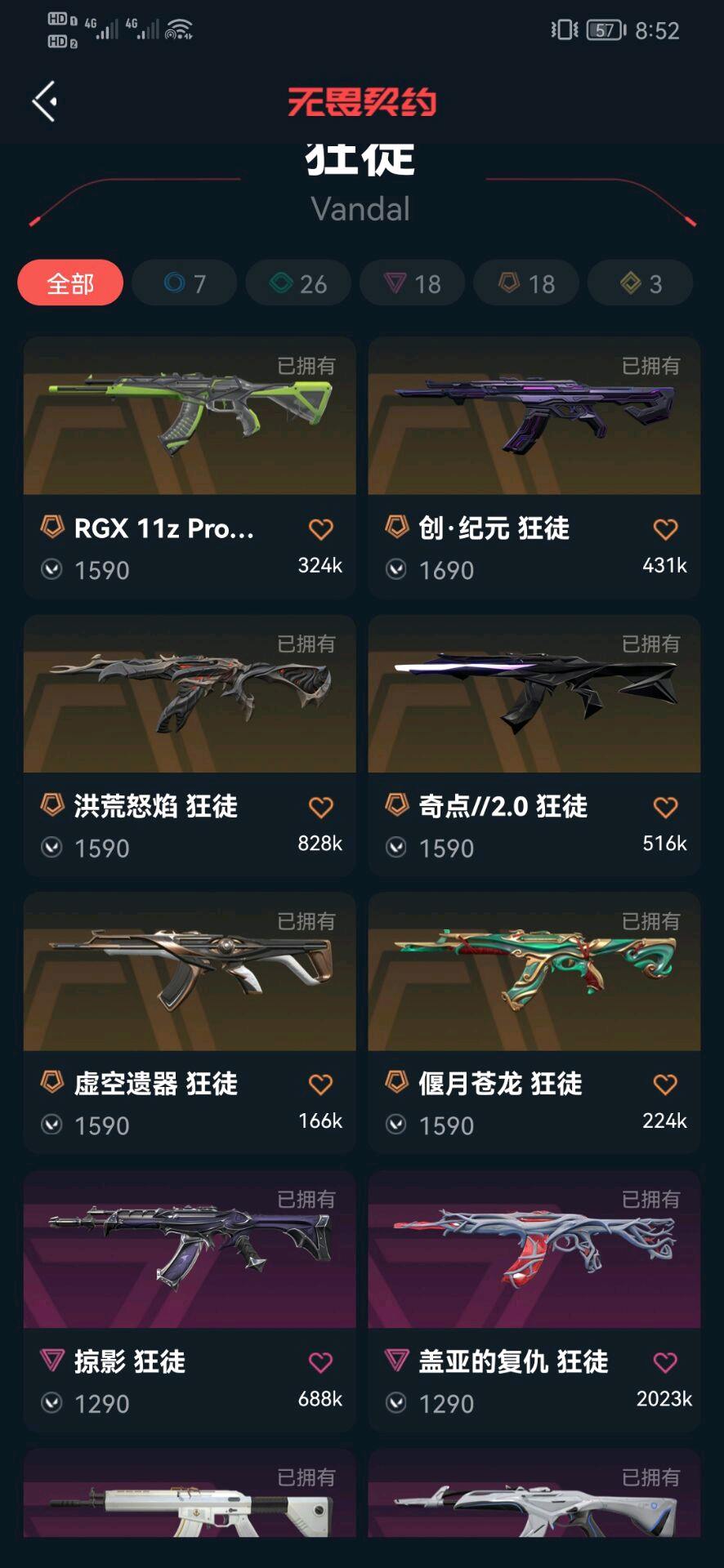Like the 偃月苍龙 狂徒 skin

click(x=665, y=1085)
